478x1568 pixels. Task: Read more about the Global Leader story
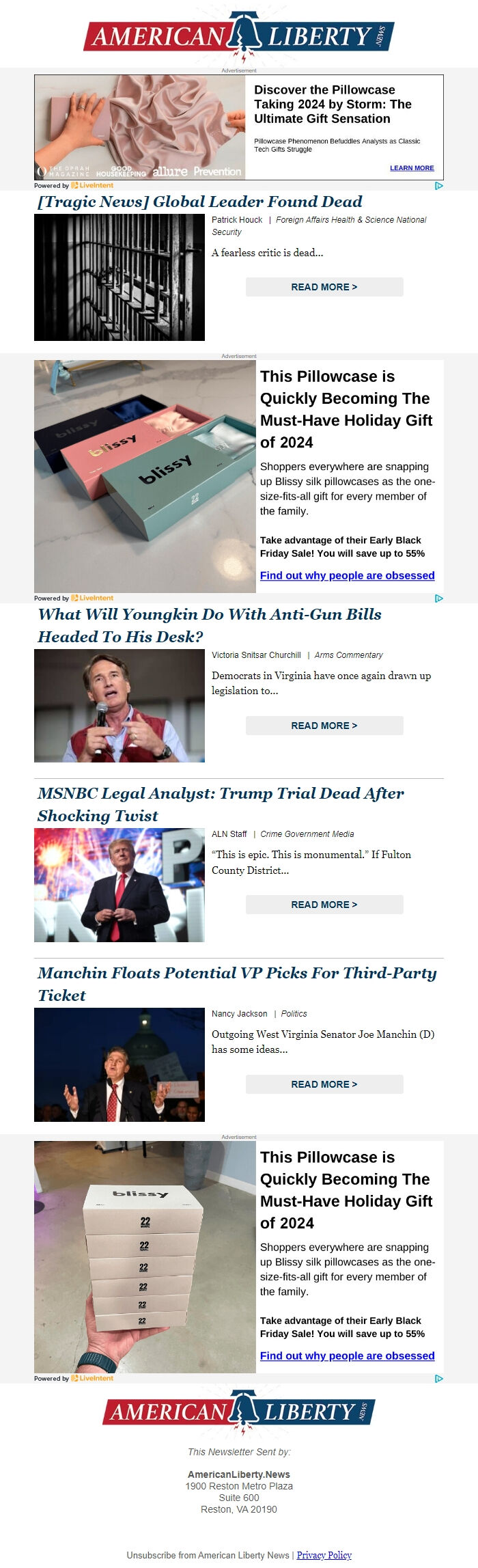[x=324, y=287]
